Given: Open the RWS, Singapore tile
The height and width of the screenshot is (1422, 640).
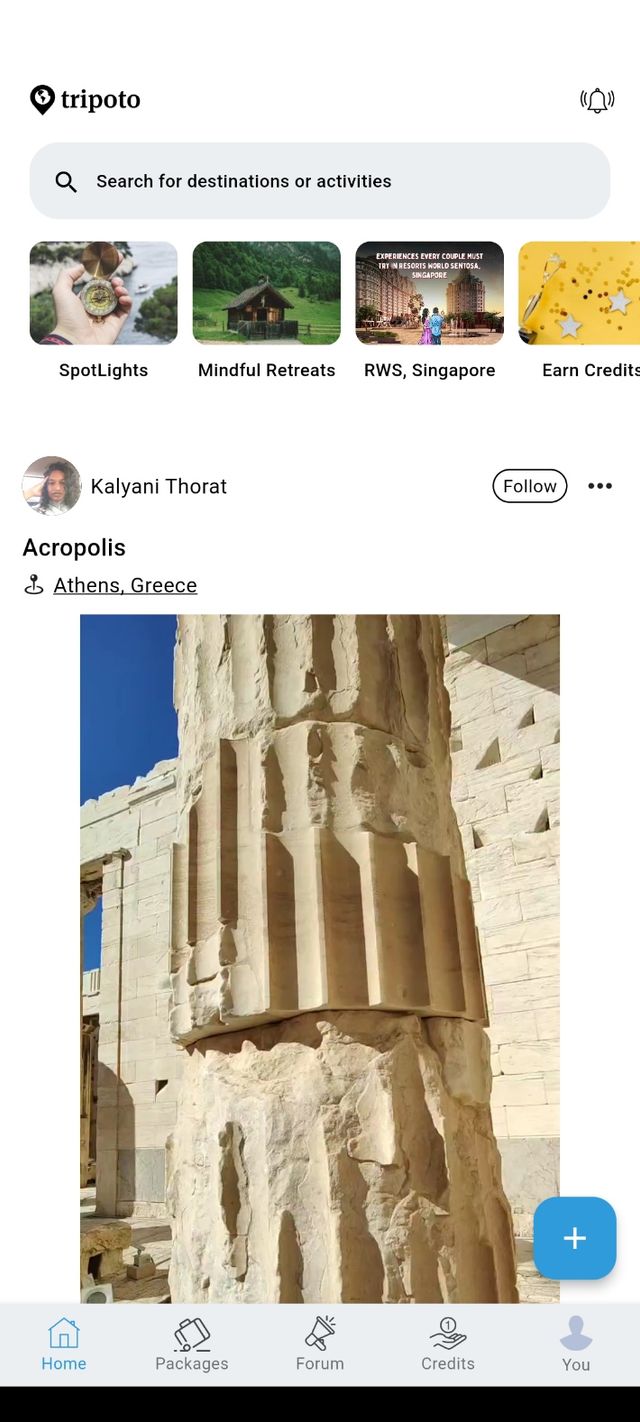Looking at the screenshot, I should click(x=429, y=294).
